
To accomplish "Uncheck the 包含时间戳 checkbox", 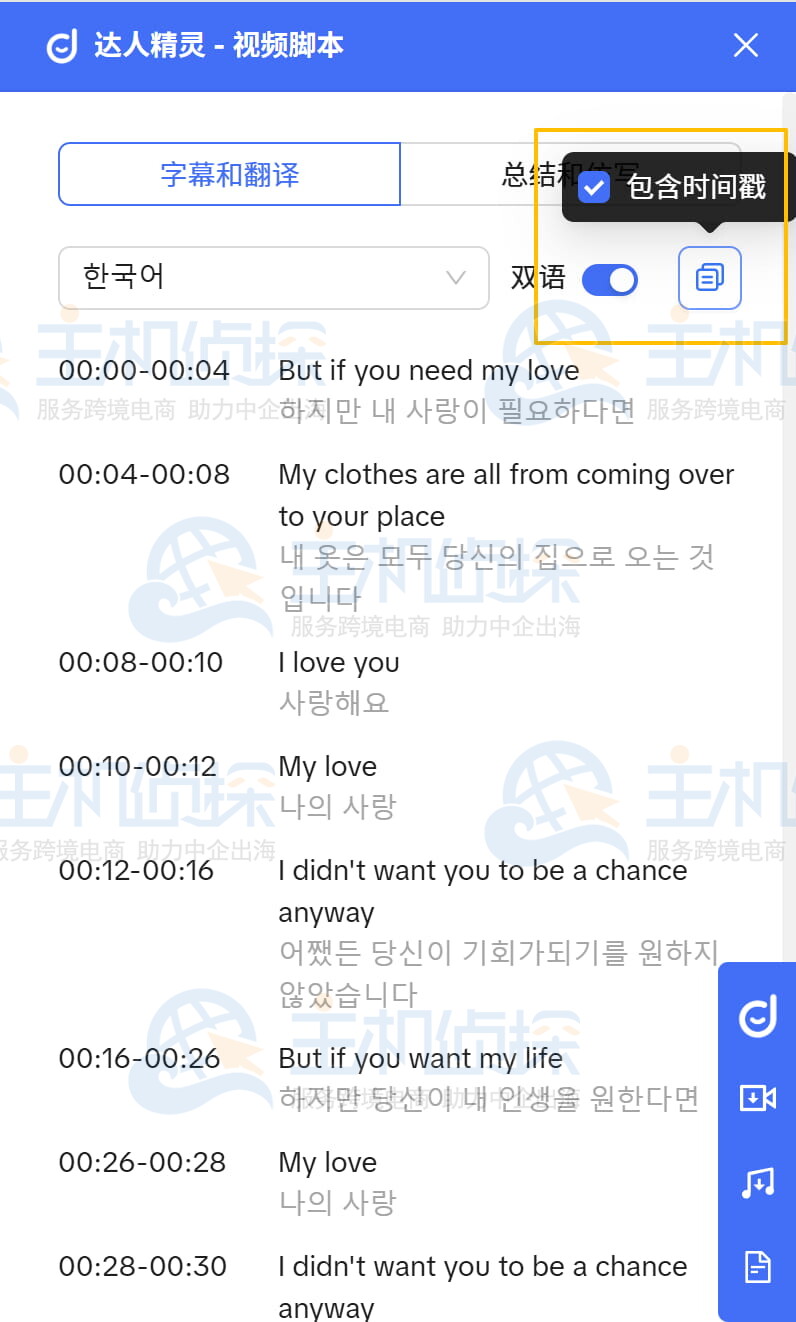I will pyautogui.click(x=596, y=187).
